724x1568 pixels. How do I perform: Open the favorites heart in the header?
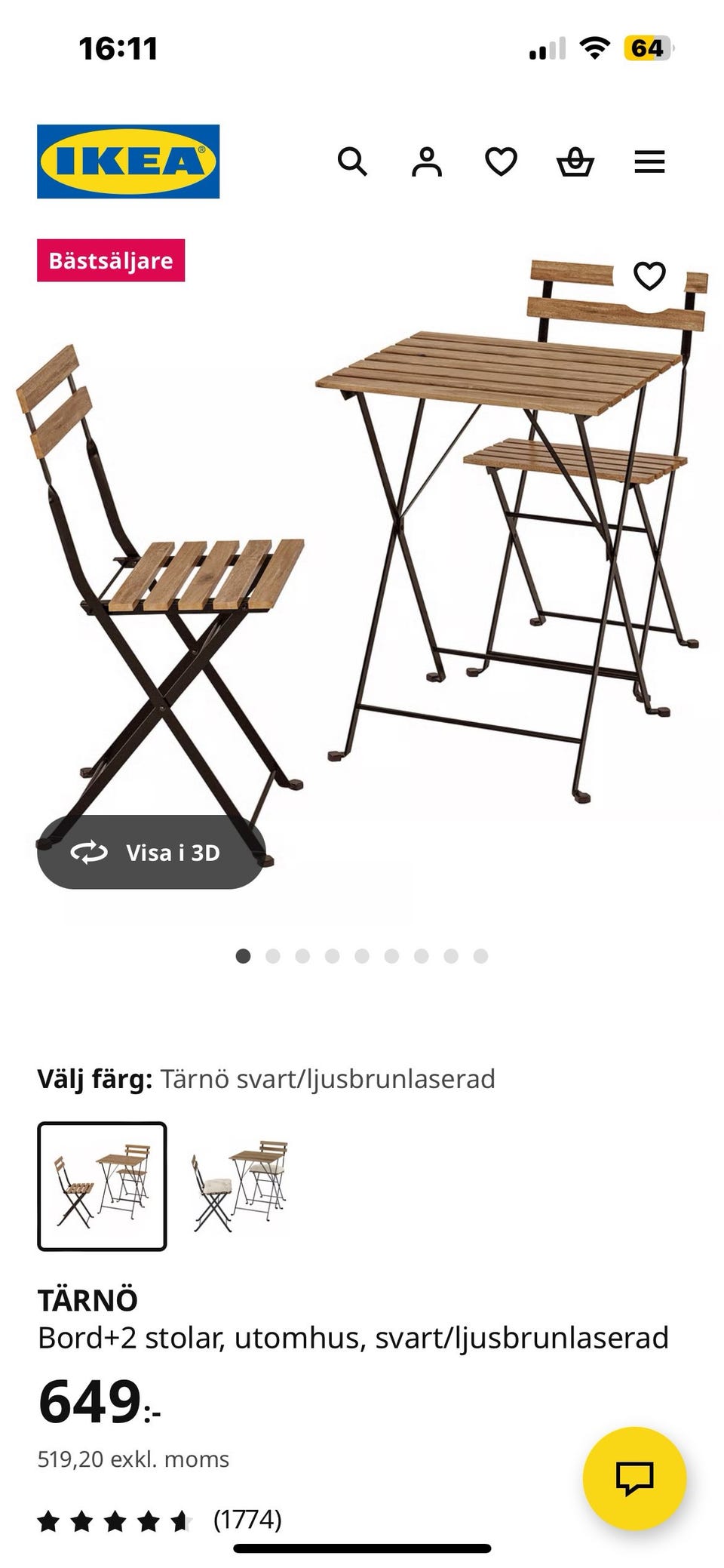[x=501, y=161]
